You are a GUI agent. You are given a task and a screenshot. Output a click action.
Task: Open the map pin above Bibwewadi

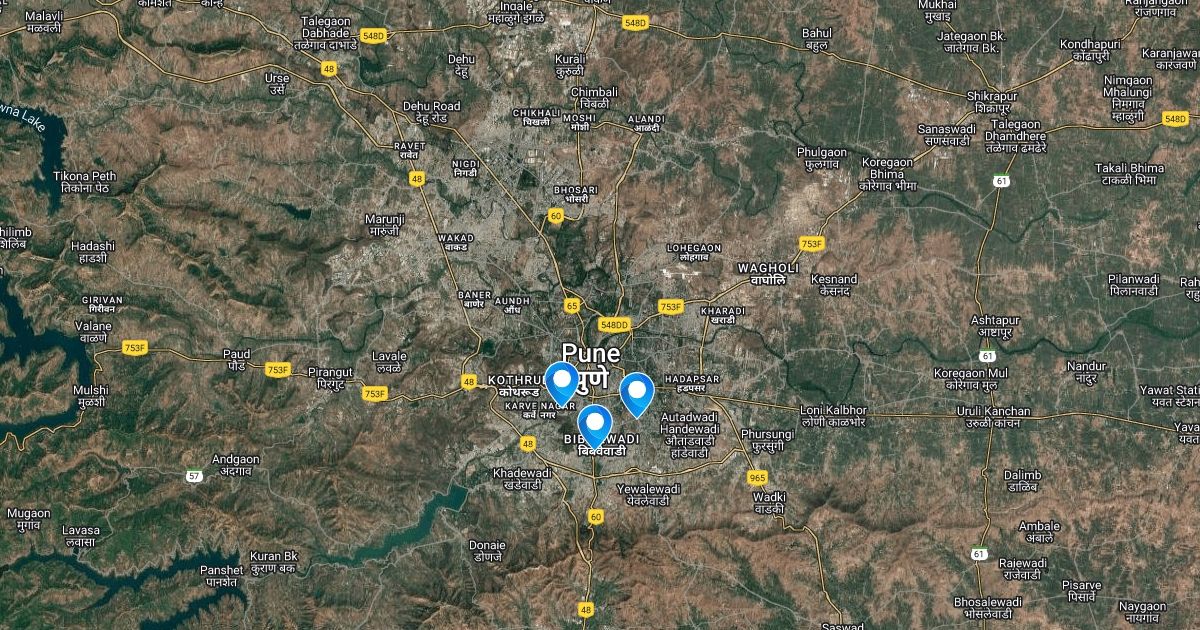pos(595,422)
